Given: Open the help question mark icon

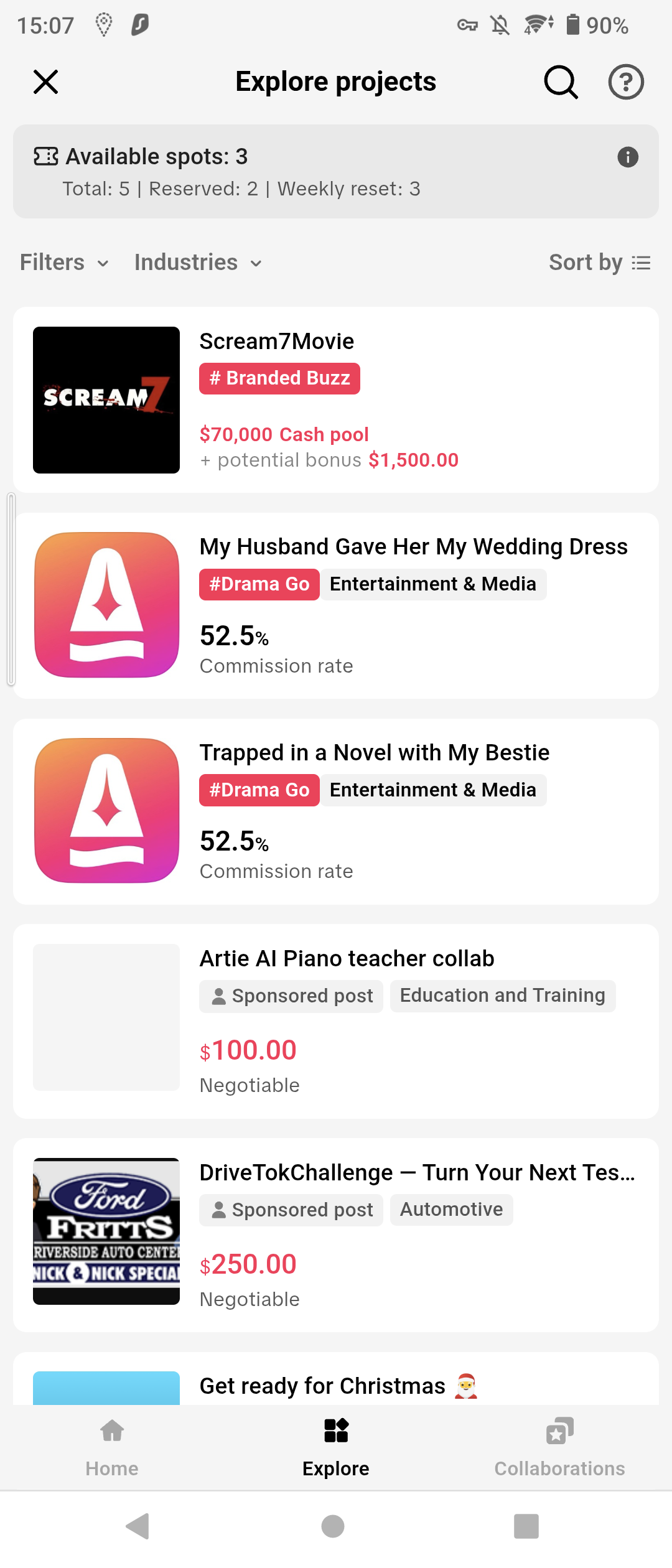Looking at the screenshot, I should 625,82.
